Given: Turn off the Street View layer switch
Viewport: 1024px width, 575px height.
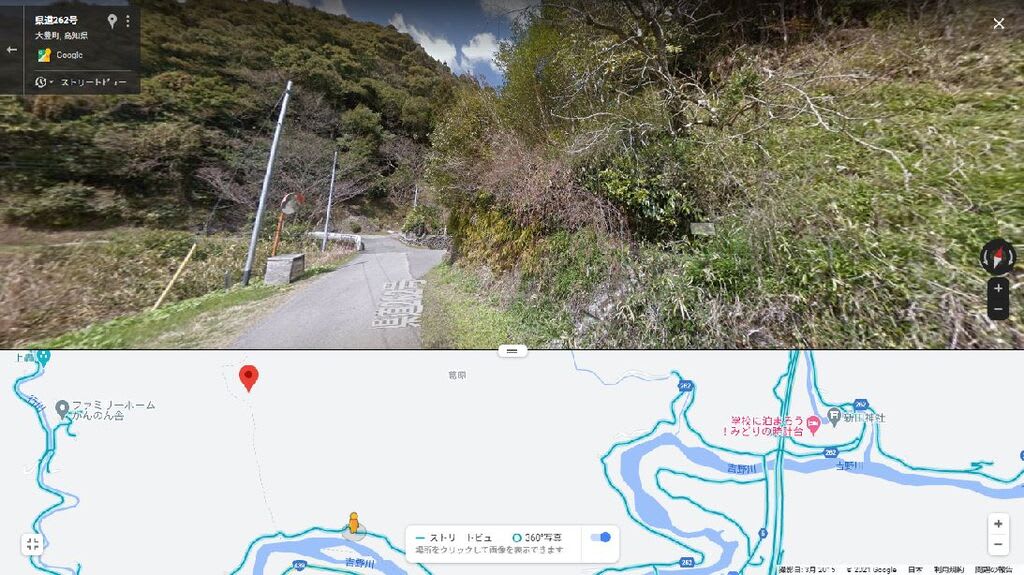Looking at the screenshot, I should tap(600, 537).
